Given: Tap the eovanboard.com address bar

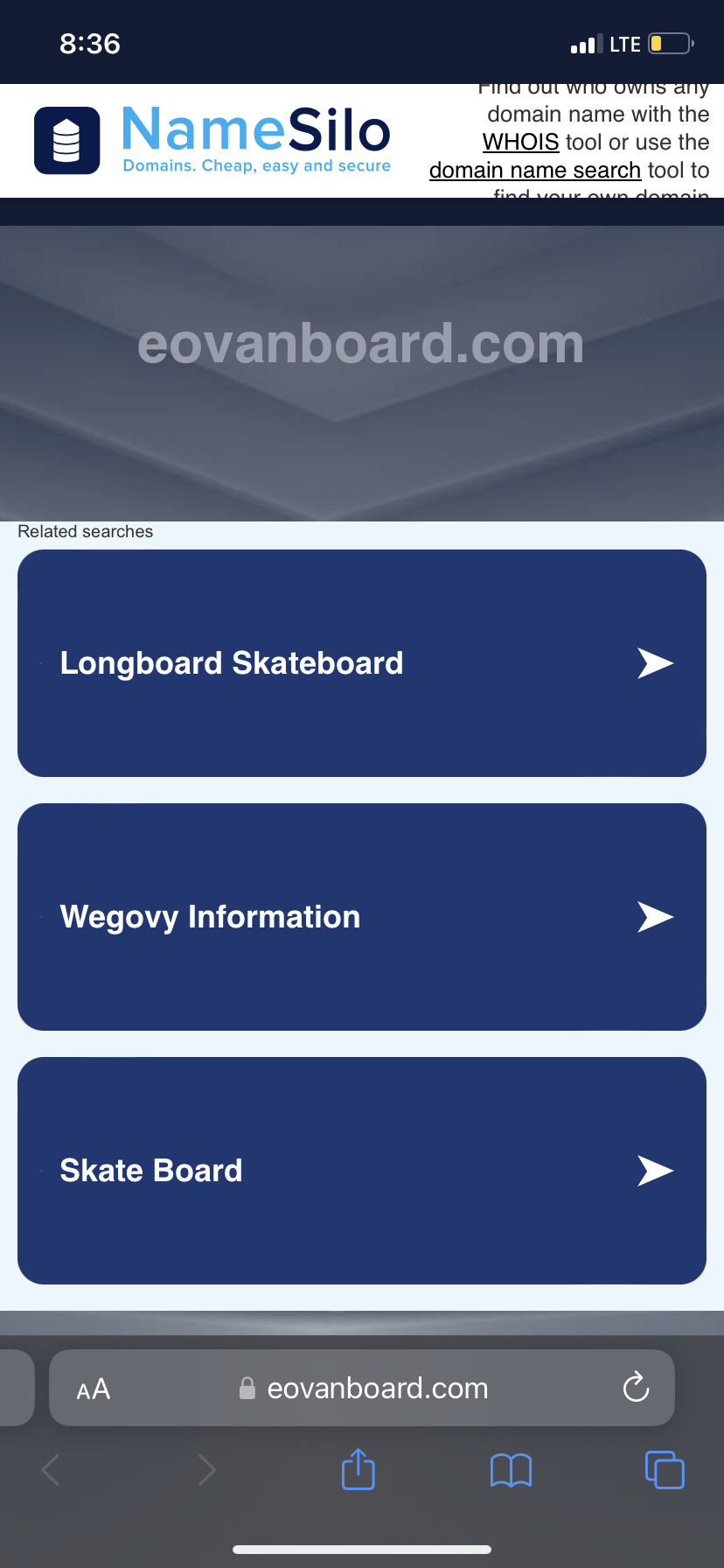Looking at the screenshot, I should [362, 1388].
